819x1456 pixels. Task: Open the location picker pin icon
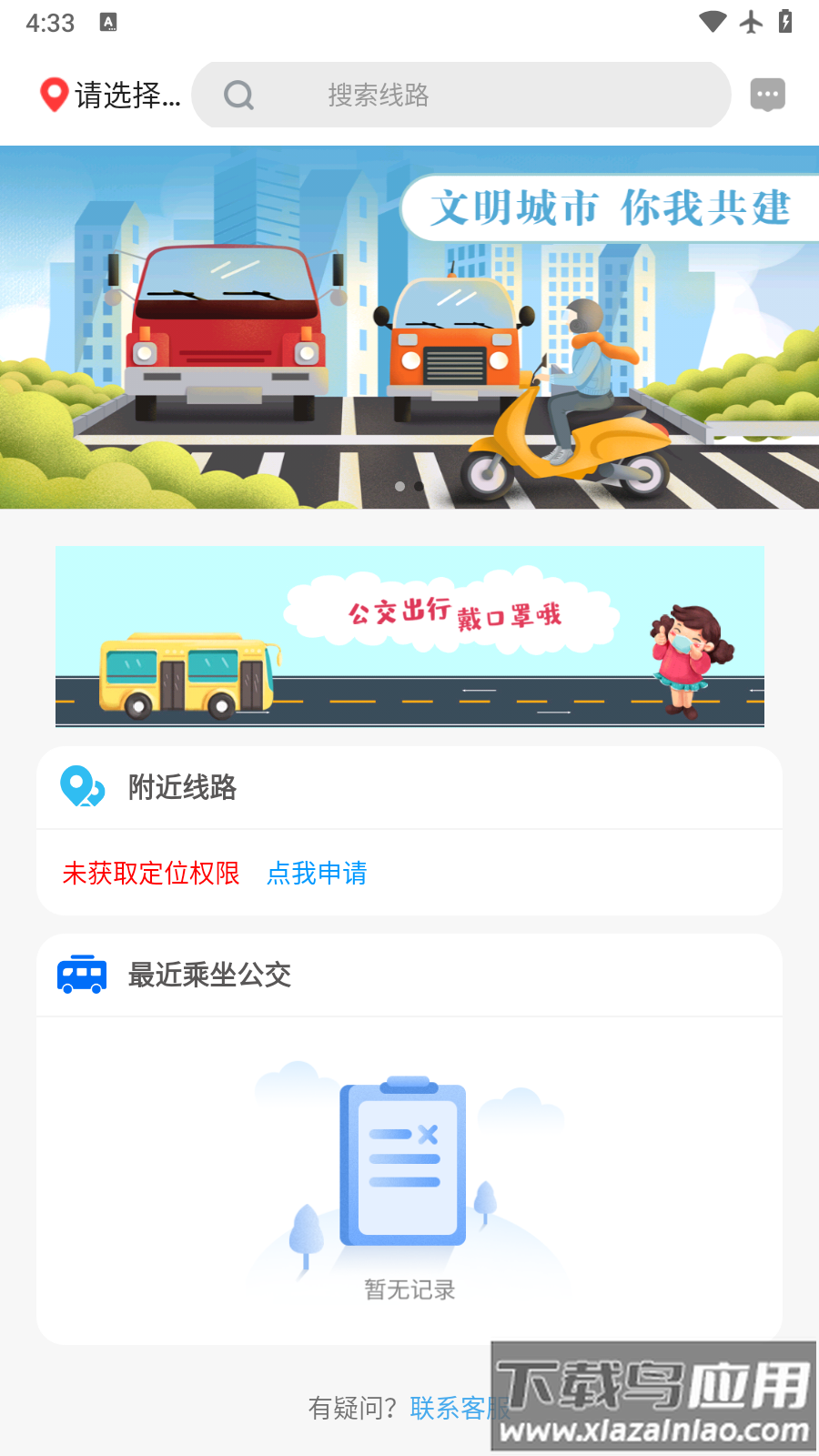point(53,93)
